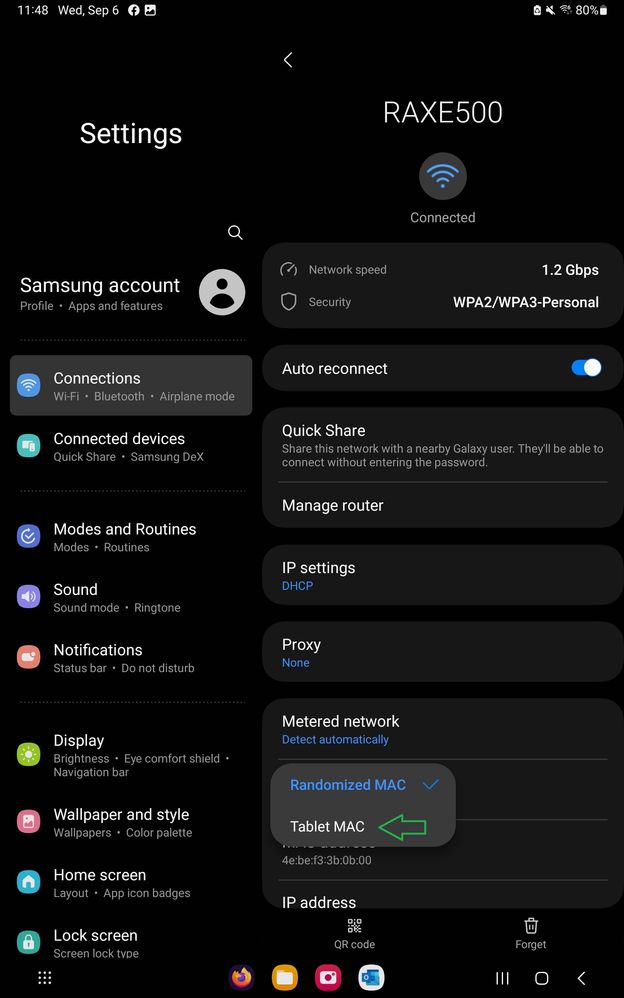Choose Randomized MAC option
624x998 pixels.
tap(348, 785)
